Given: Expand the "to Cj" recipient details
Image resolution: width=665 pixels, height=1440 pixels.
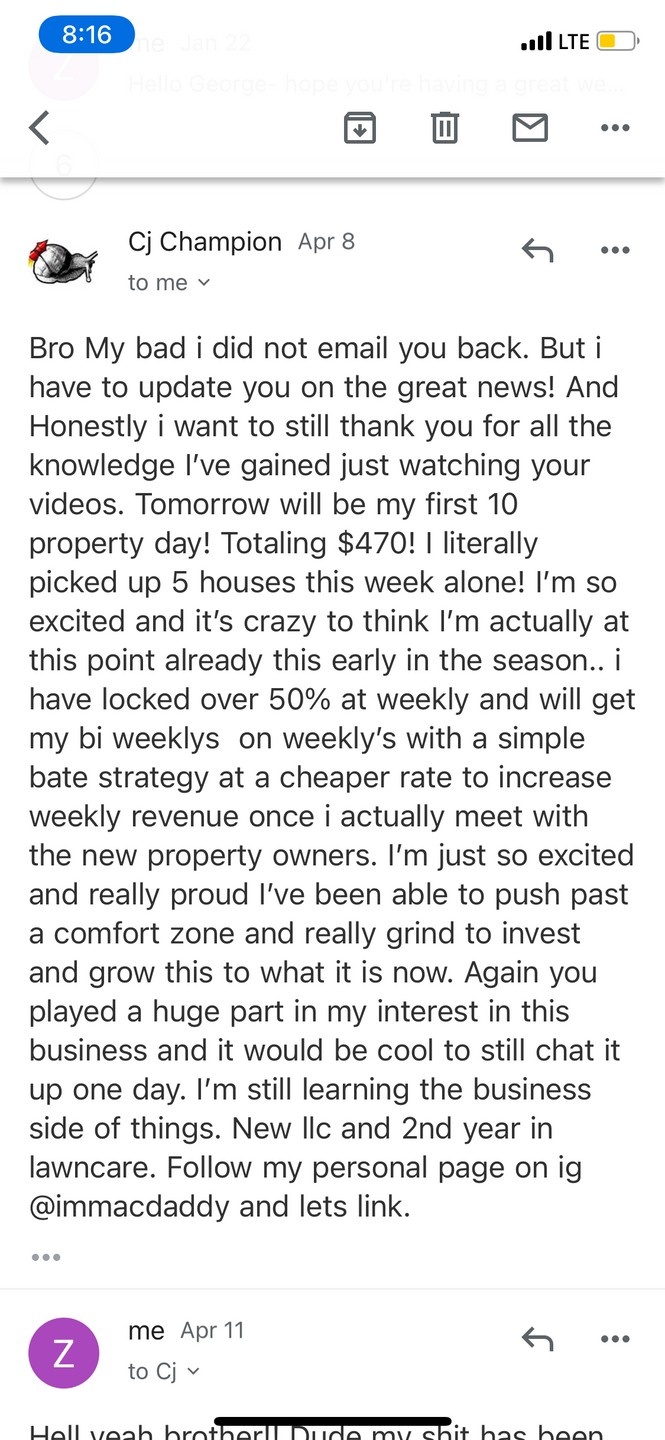Looking at the screenshot, I should pyautogui.click(x=165, y=1372).
